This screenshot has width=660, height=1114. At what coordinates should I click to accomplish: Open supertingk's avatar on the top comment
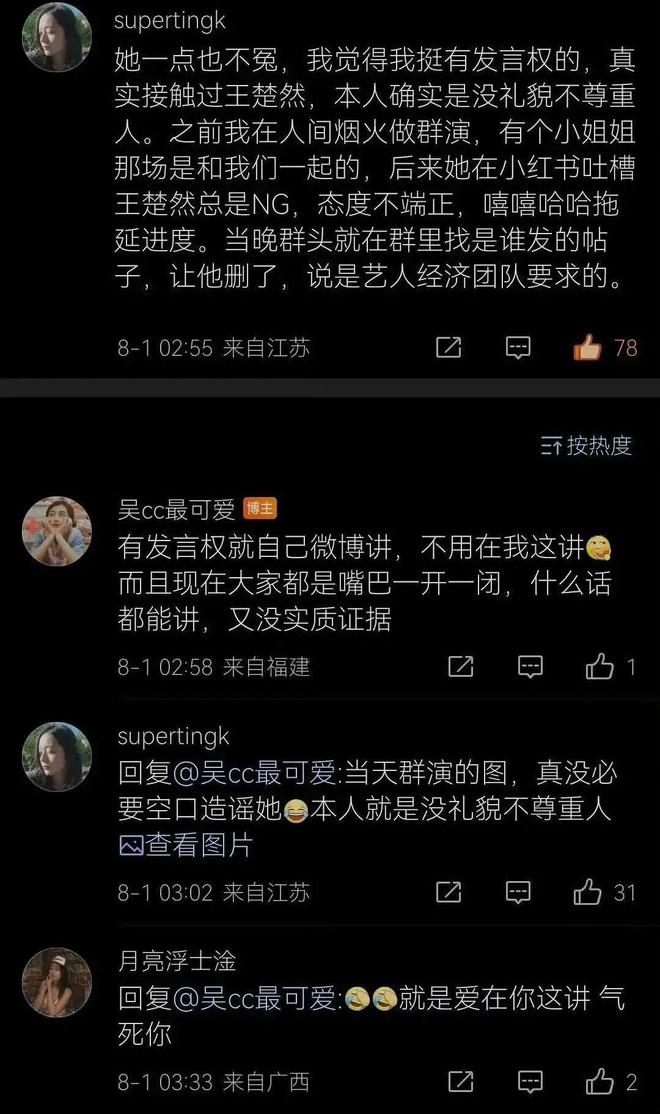(x=57, y=37)
